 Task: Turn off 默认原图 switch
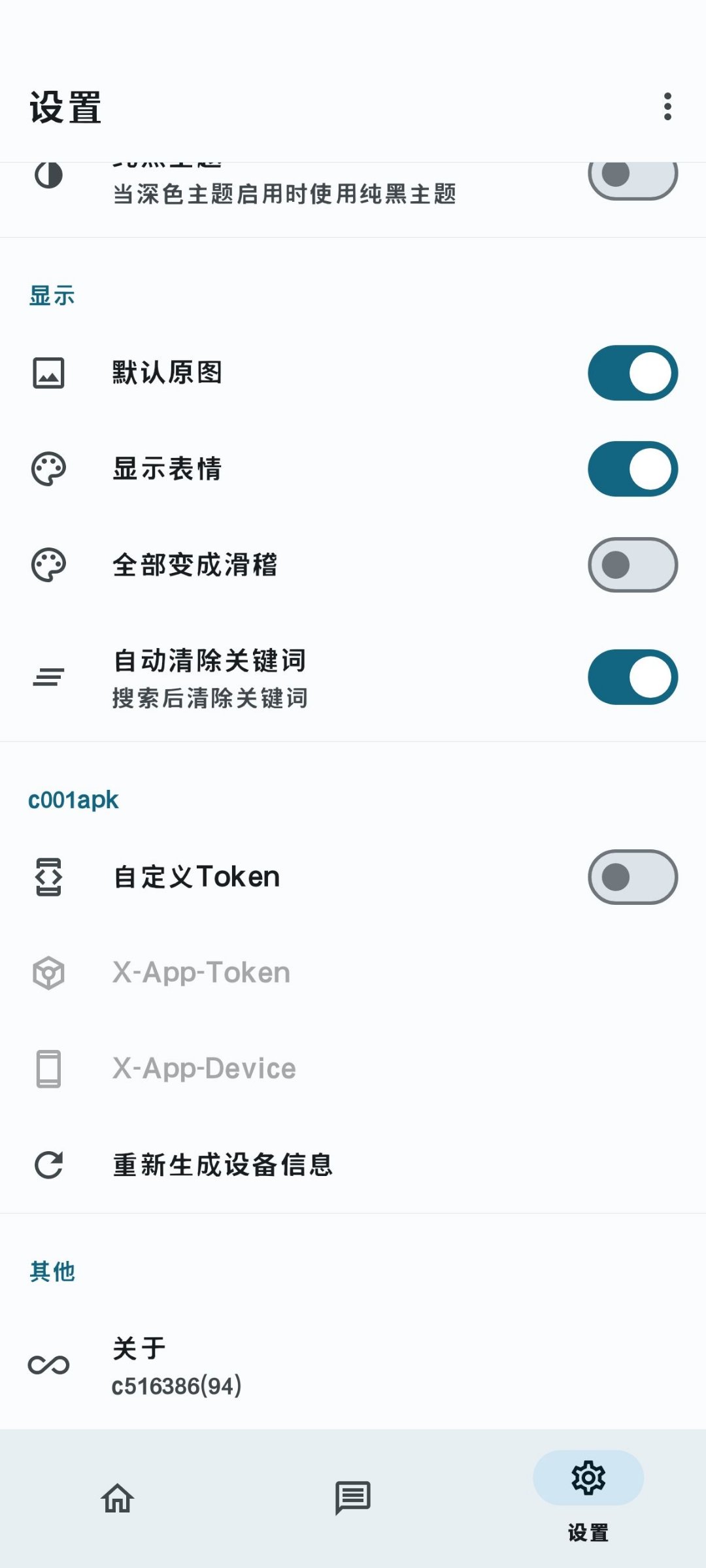point(632,373)
